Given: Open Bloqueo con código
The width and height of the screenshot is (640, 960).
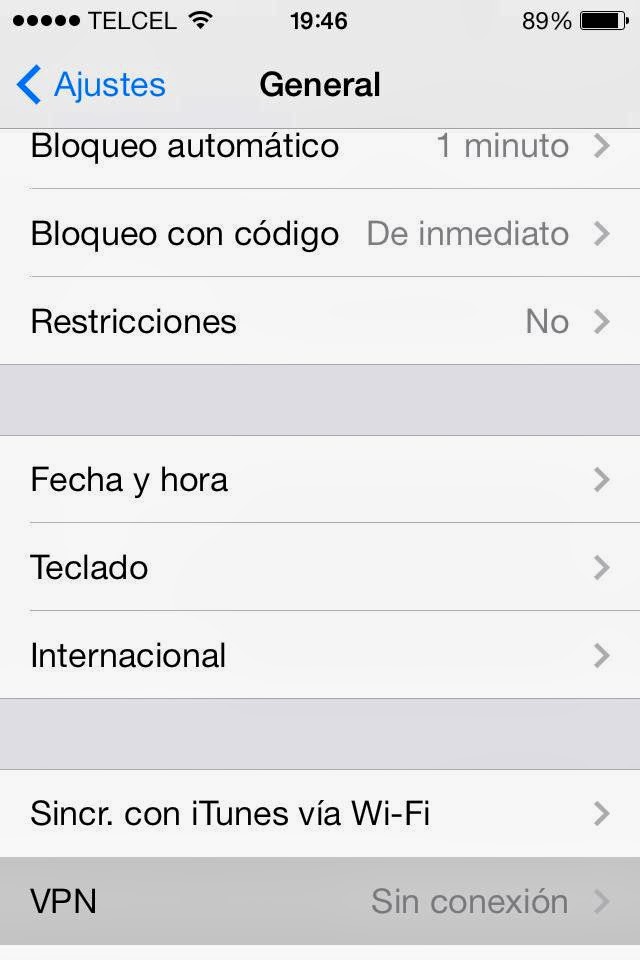Looking at the screenshot, I should [320, 234].
